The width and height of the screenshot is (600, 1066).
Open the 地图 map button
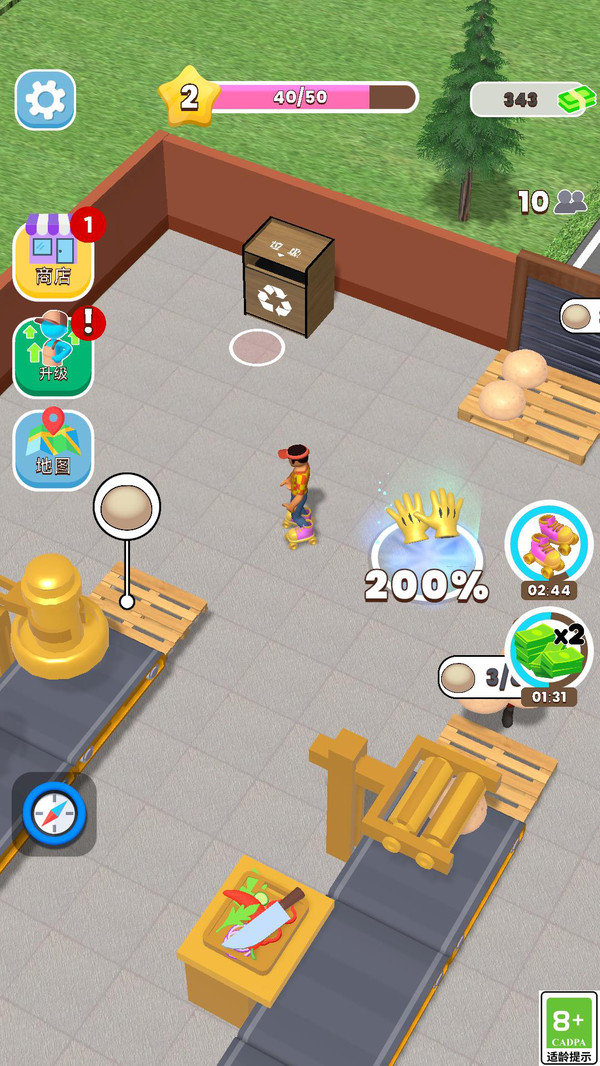click(53, 449)
